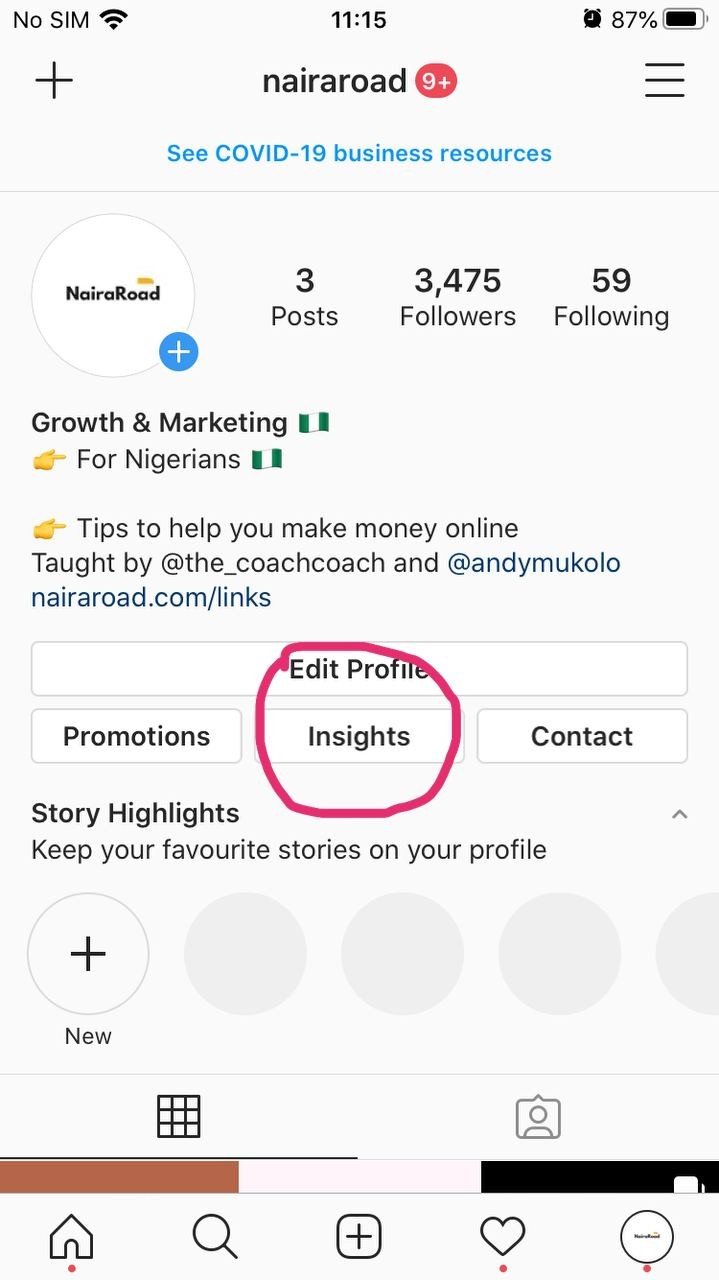Add a new story highlight
The image size is (719, 1280).
pyautogui.click(x=88, y=954)
